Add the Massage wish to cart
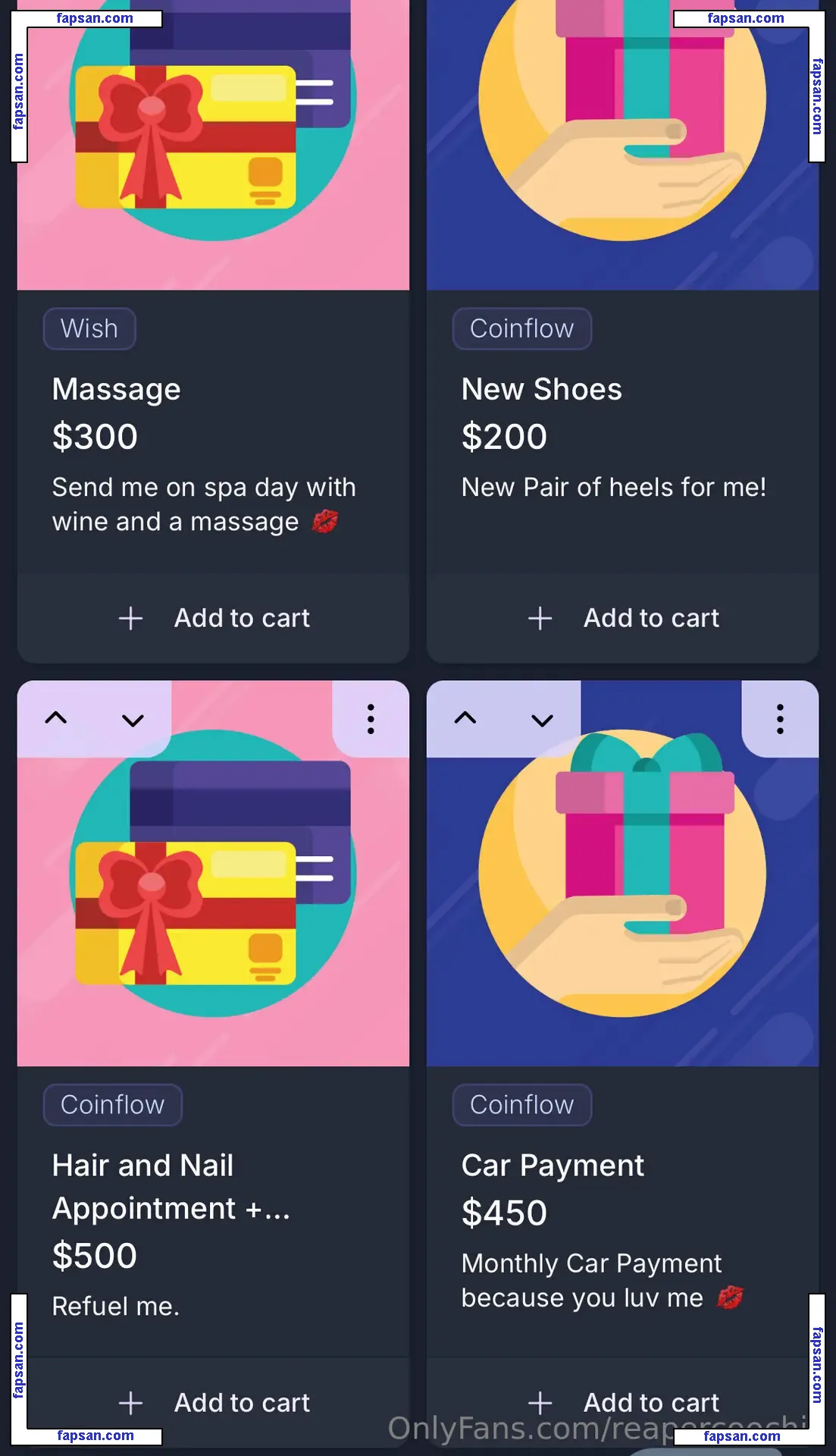Screen dimensions: 836x1456 pos(214,618)
